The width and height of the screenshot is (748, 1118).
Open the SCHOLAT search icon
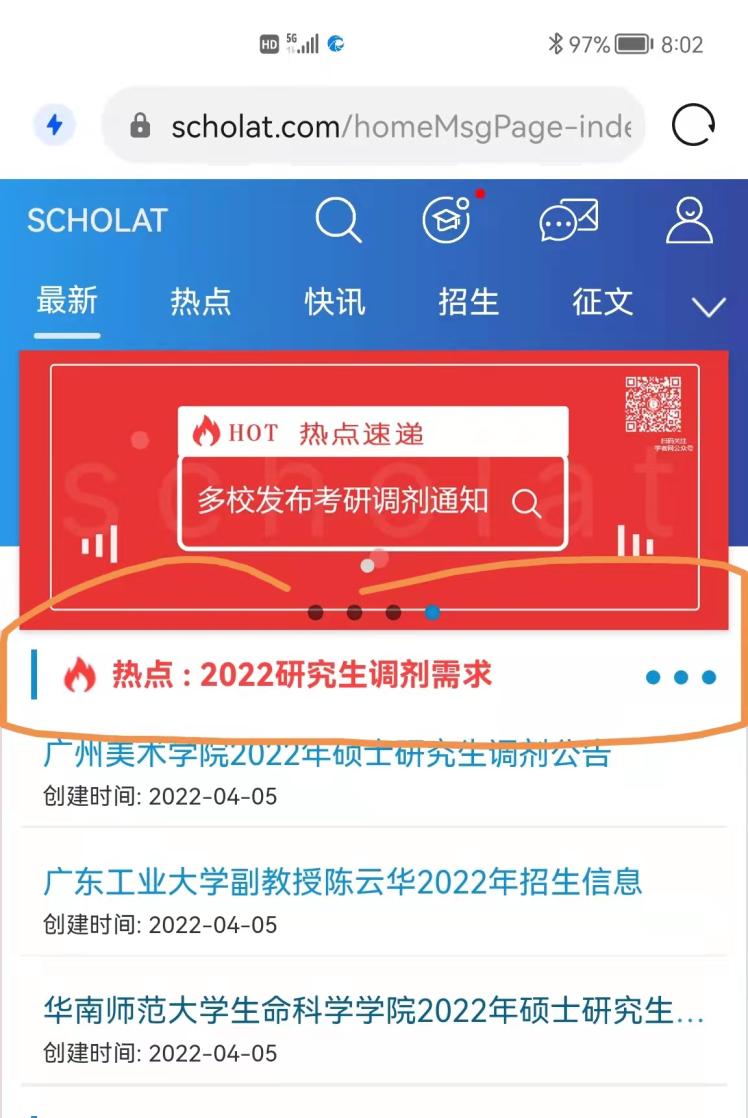point(338,220)
